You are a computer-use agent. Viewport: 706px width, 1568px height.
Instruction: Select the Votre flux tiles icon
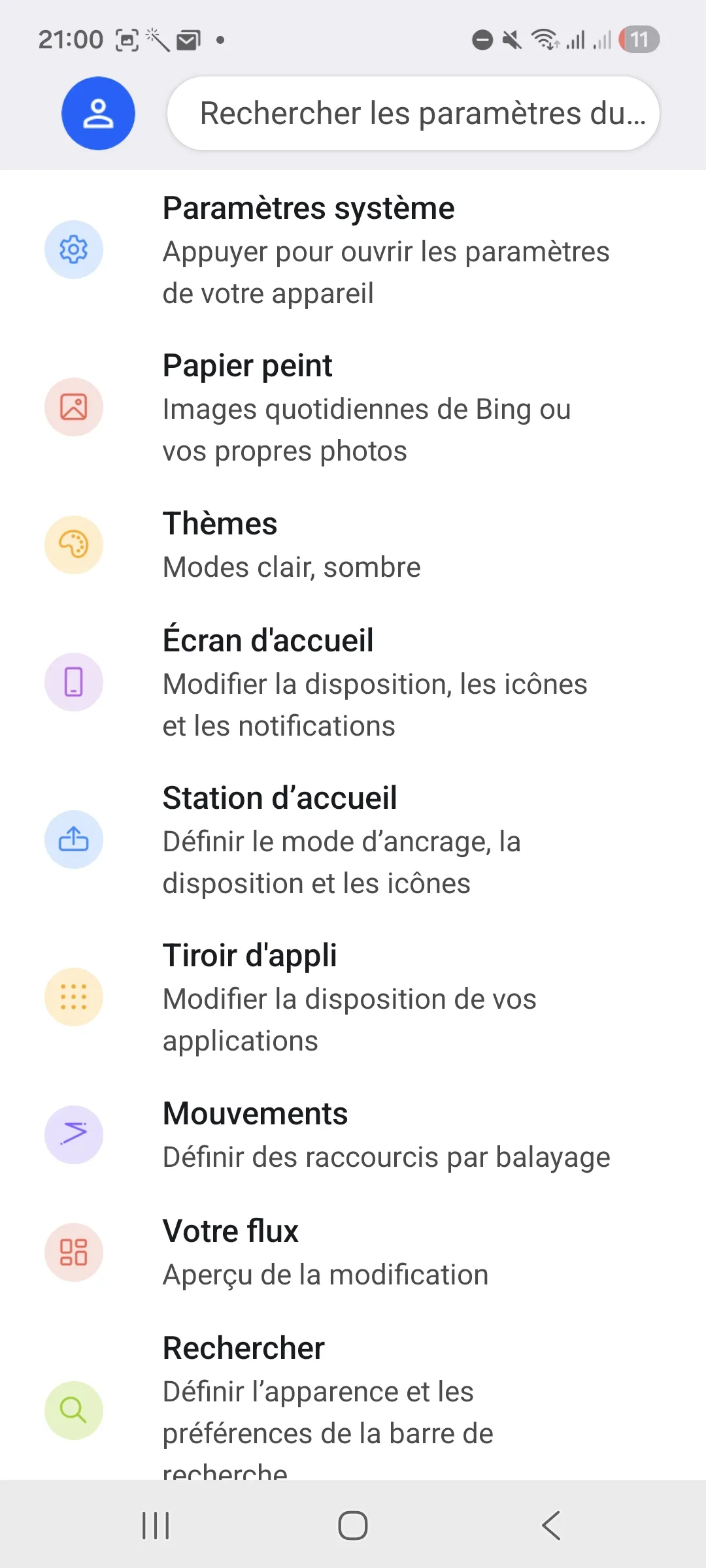click(x=73, y=1252)
